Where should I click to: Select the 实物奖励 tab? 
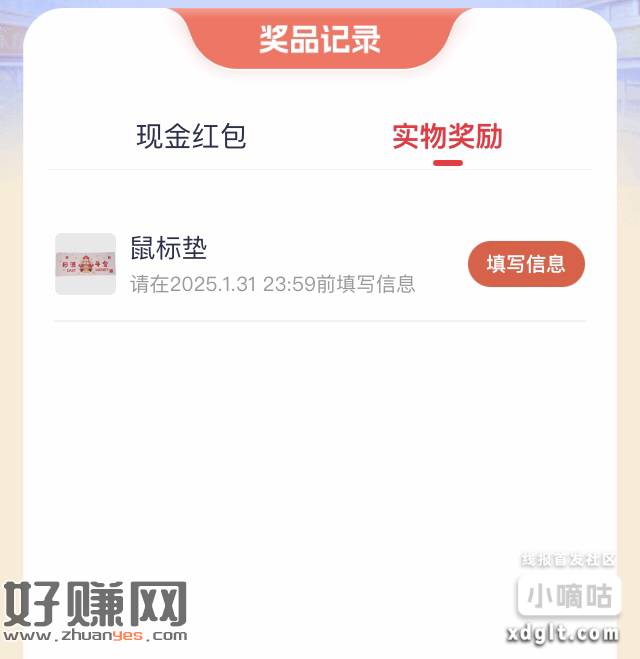tap(447, 137)
